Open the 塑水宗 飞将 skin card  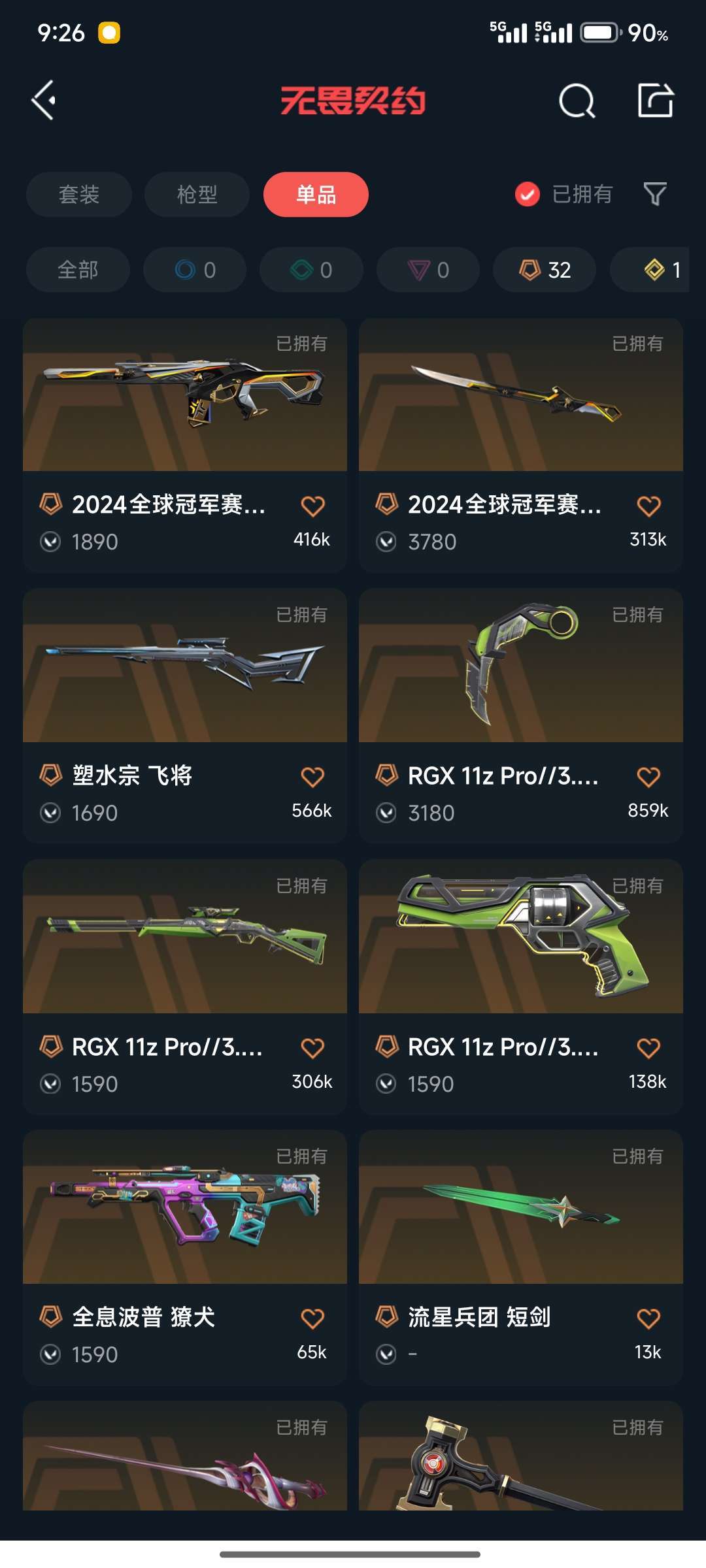point(185,715)
